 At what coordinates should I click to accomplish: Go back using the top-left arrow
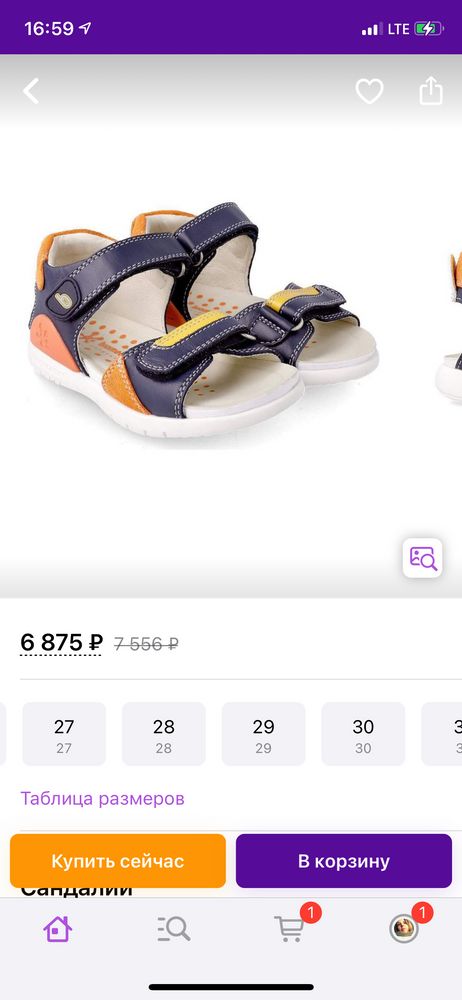click(x=31, y=91)
